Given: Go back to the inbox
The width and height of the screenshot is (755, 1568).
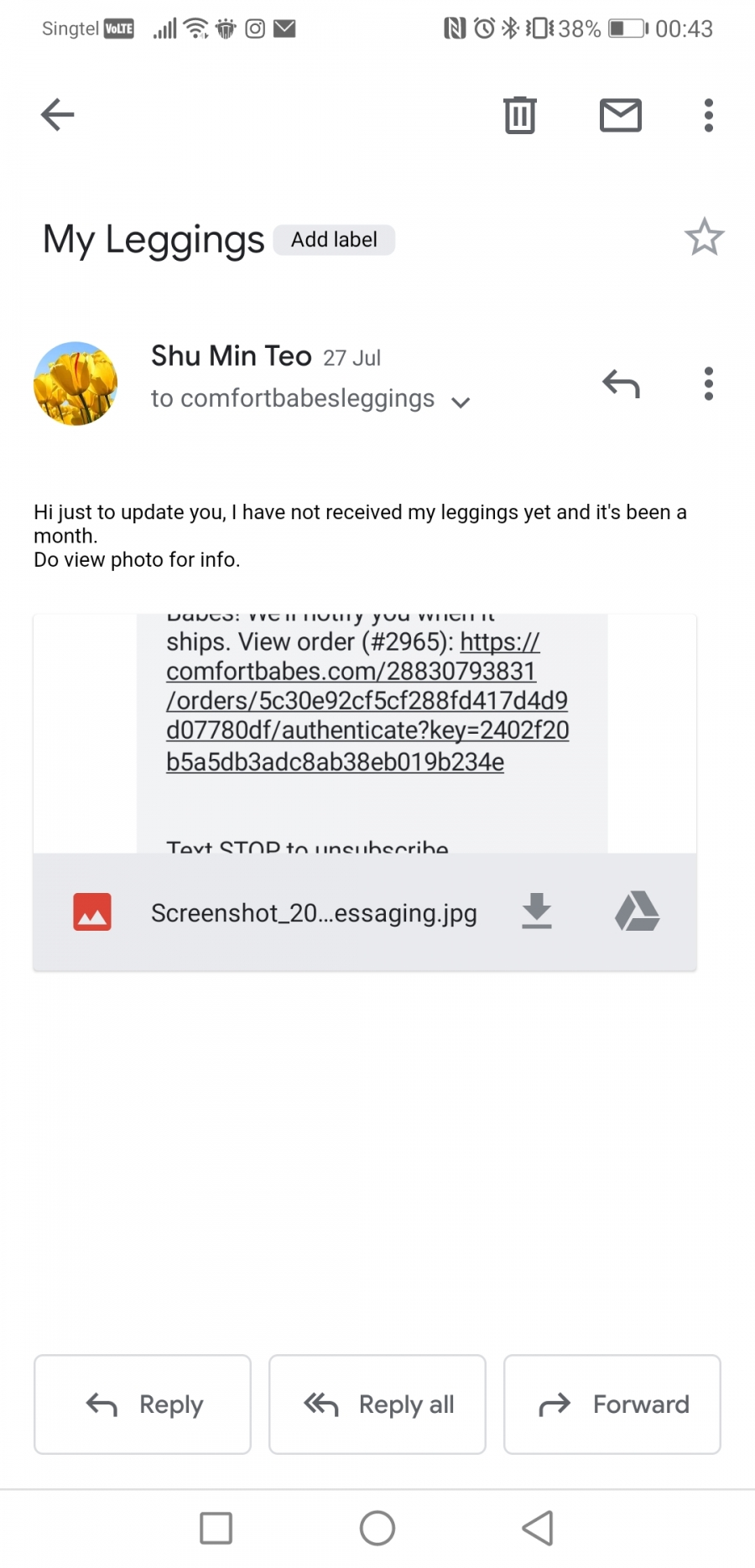Looking at the screenshot, I should click(x=58, y=115).
